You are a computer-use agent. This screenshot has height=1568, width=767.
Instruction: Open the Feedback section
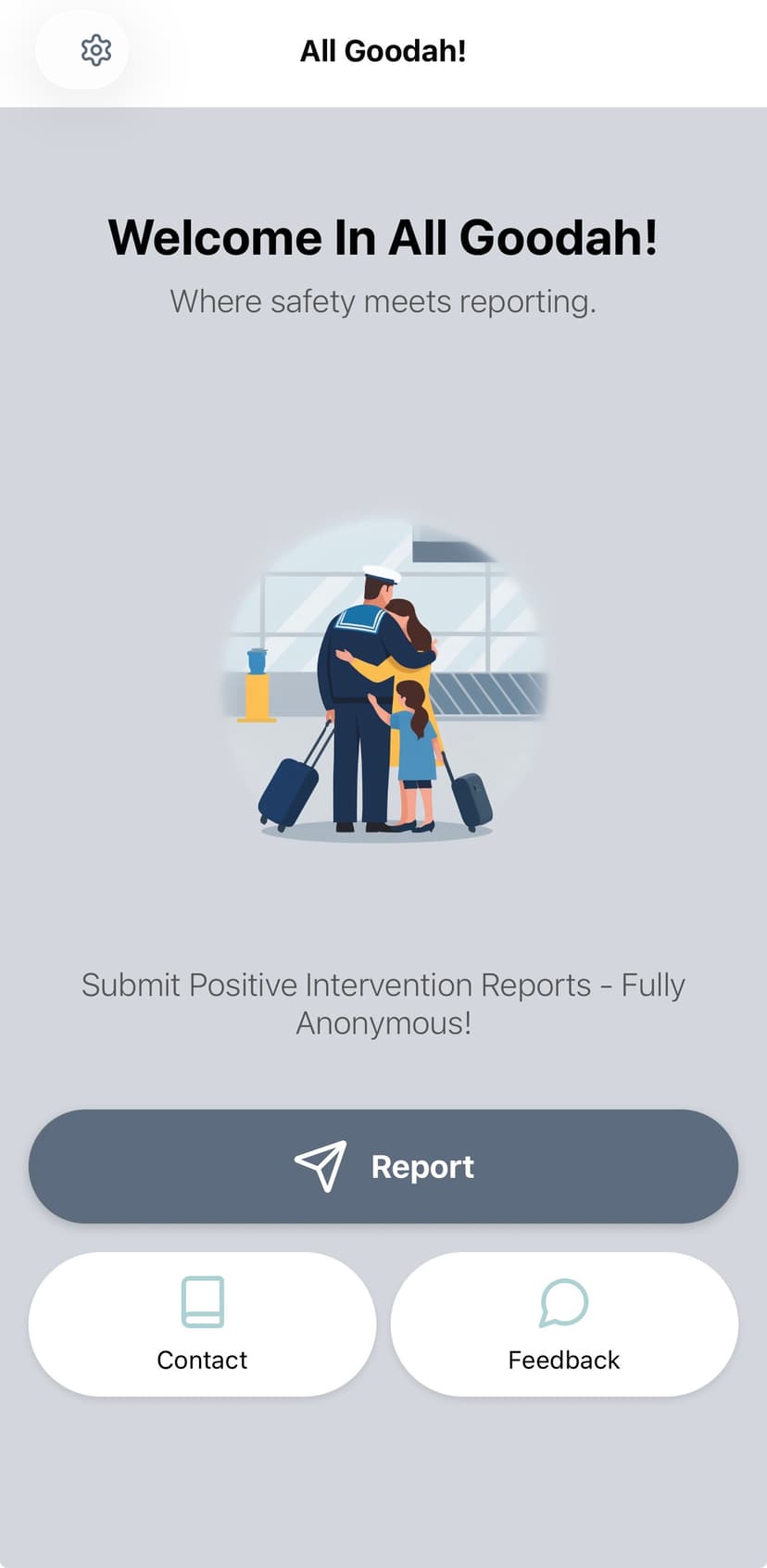pos(564,1323)
